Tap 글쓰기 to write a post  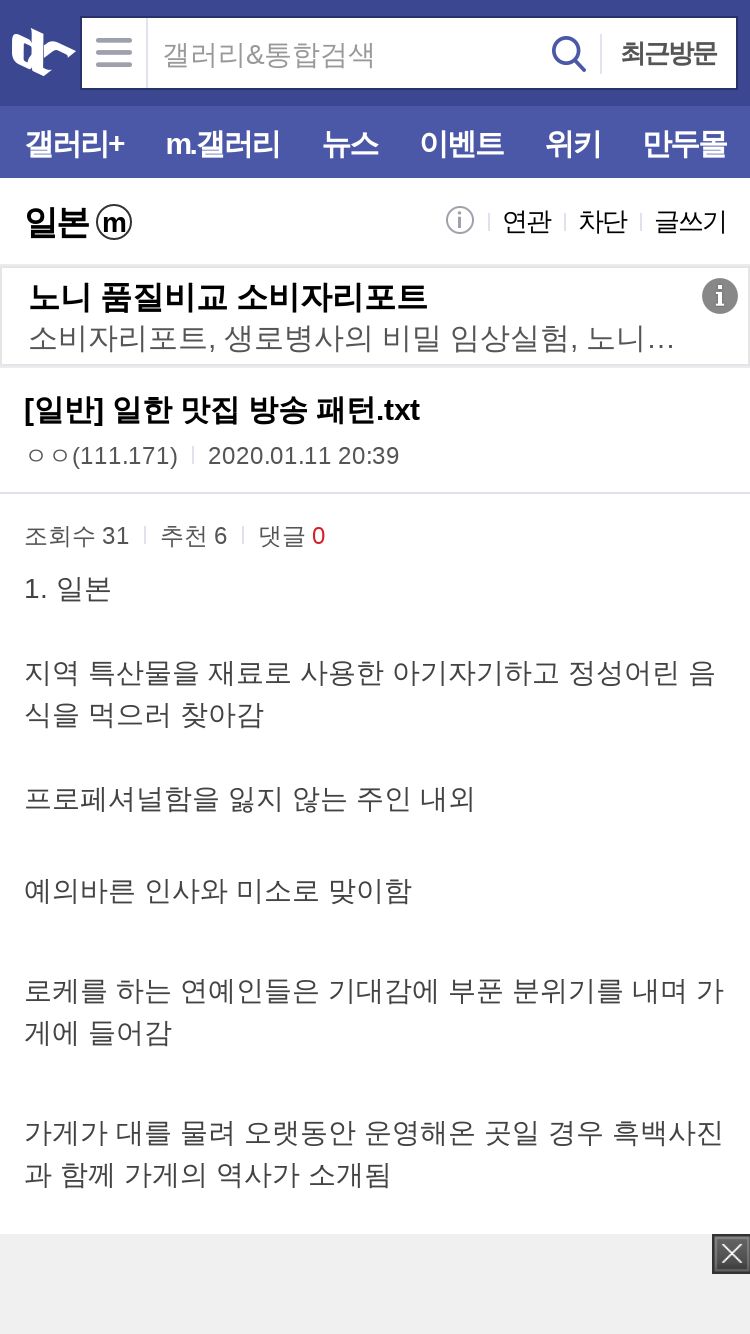[x=690, y=221]
